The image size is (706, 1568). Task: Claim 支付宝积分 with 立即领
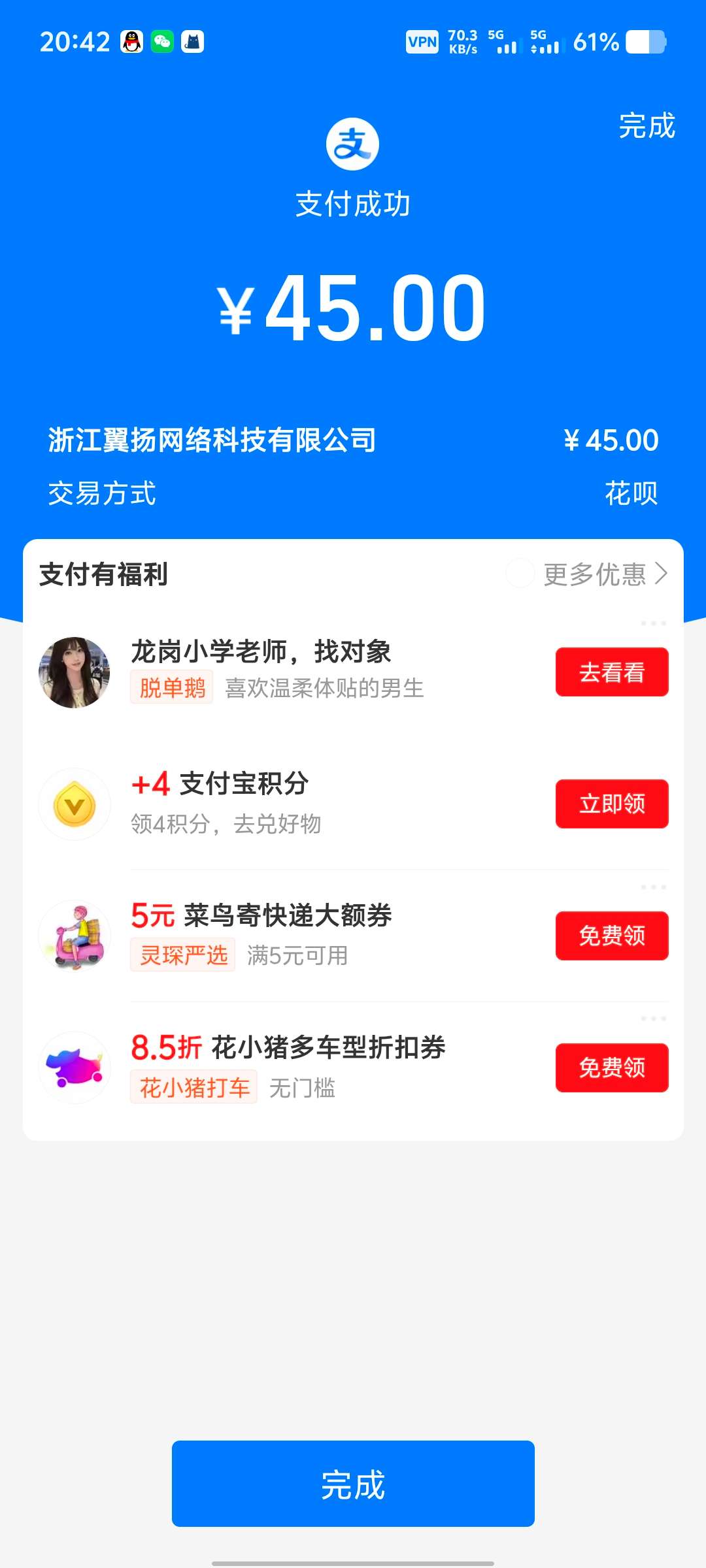[x=612, y=804]
